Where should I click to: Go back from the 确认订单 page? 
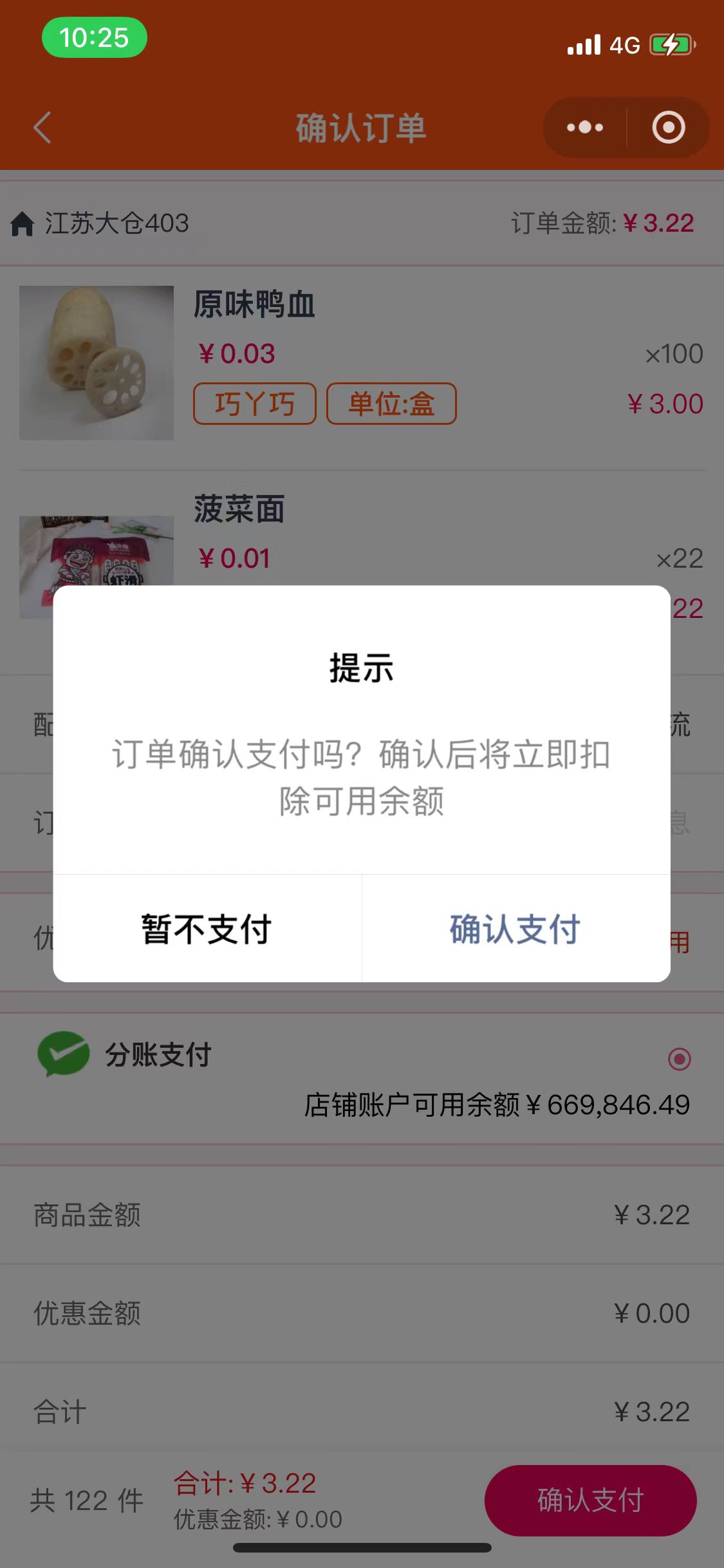pyautogui.click(x=42, y=127)
